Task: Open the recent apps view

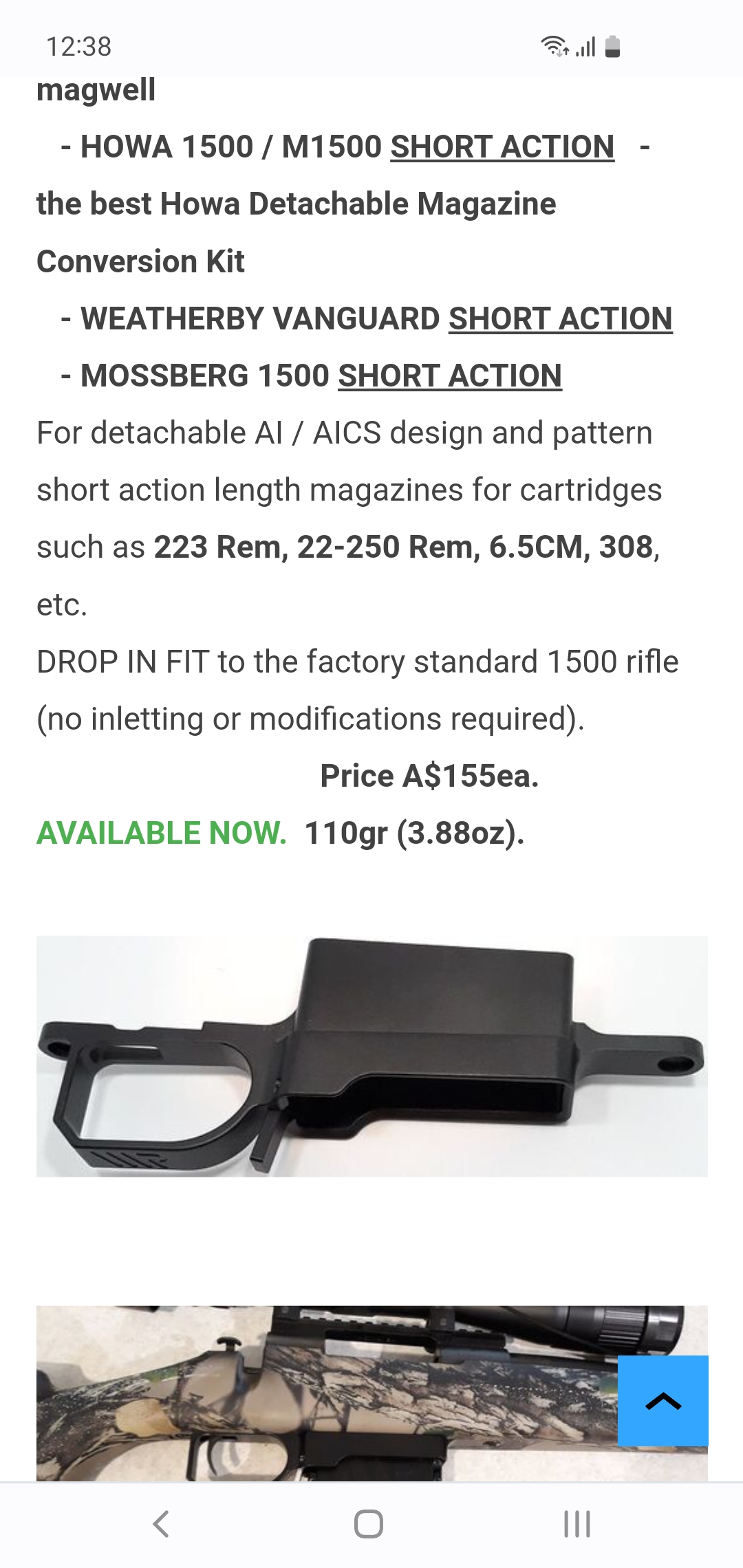Action: coord(577,1523)
